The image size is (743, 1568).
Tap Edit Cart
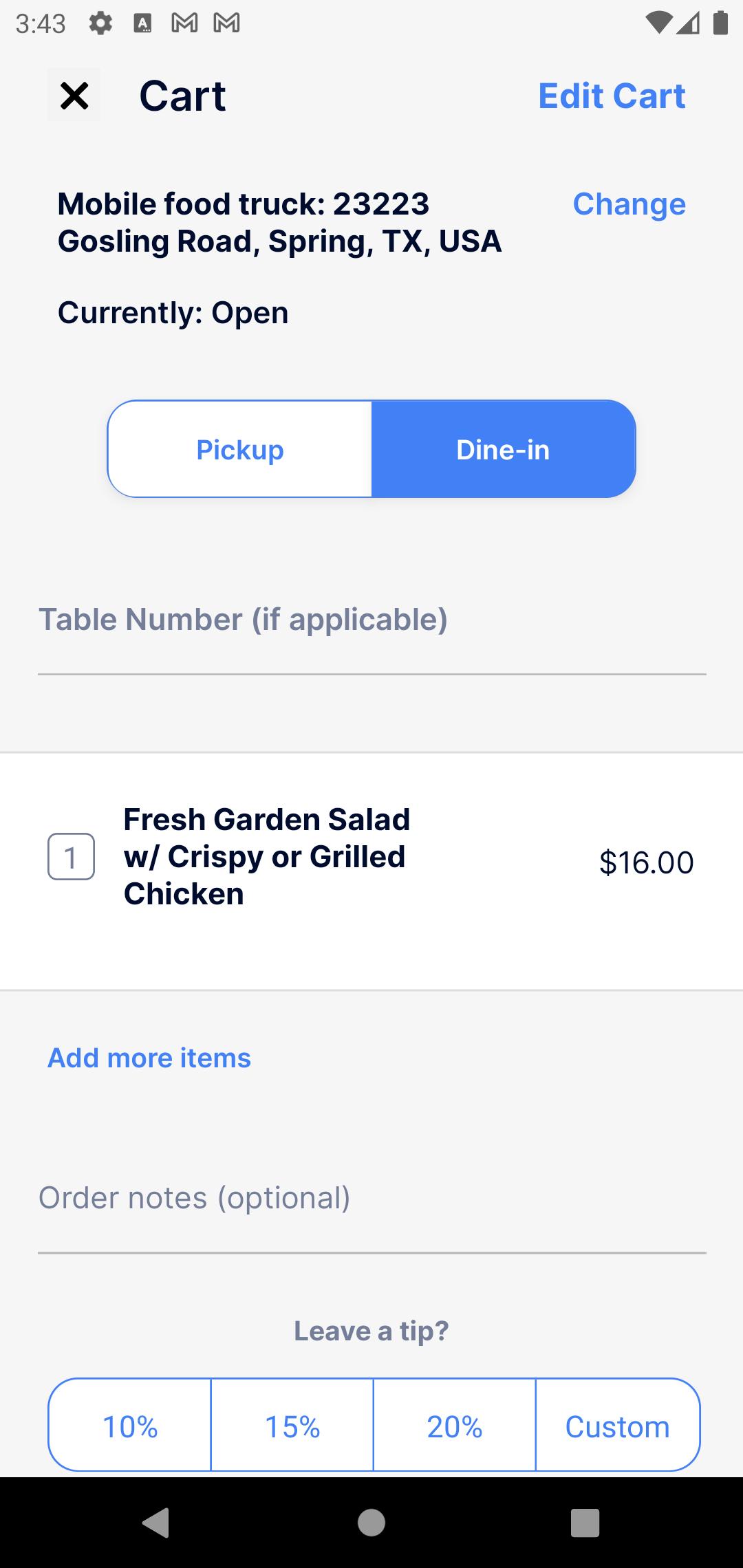pos(612,96)
